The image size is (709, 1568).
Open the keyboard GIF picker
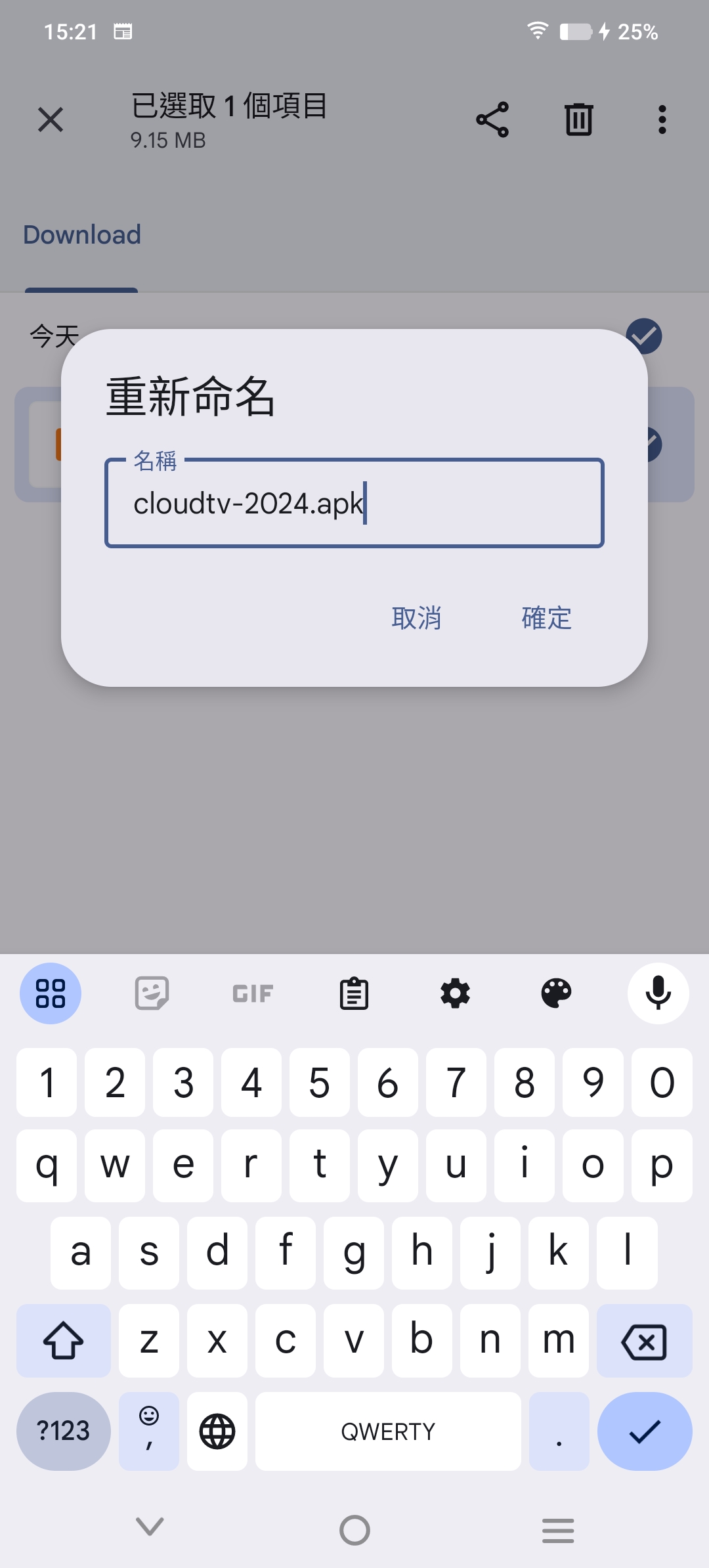[x=253, y=993]
